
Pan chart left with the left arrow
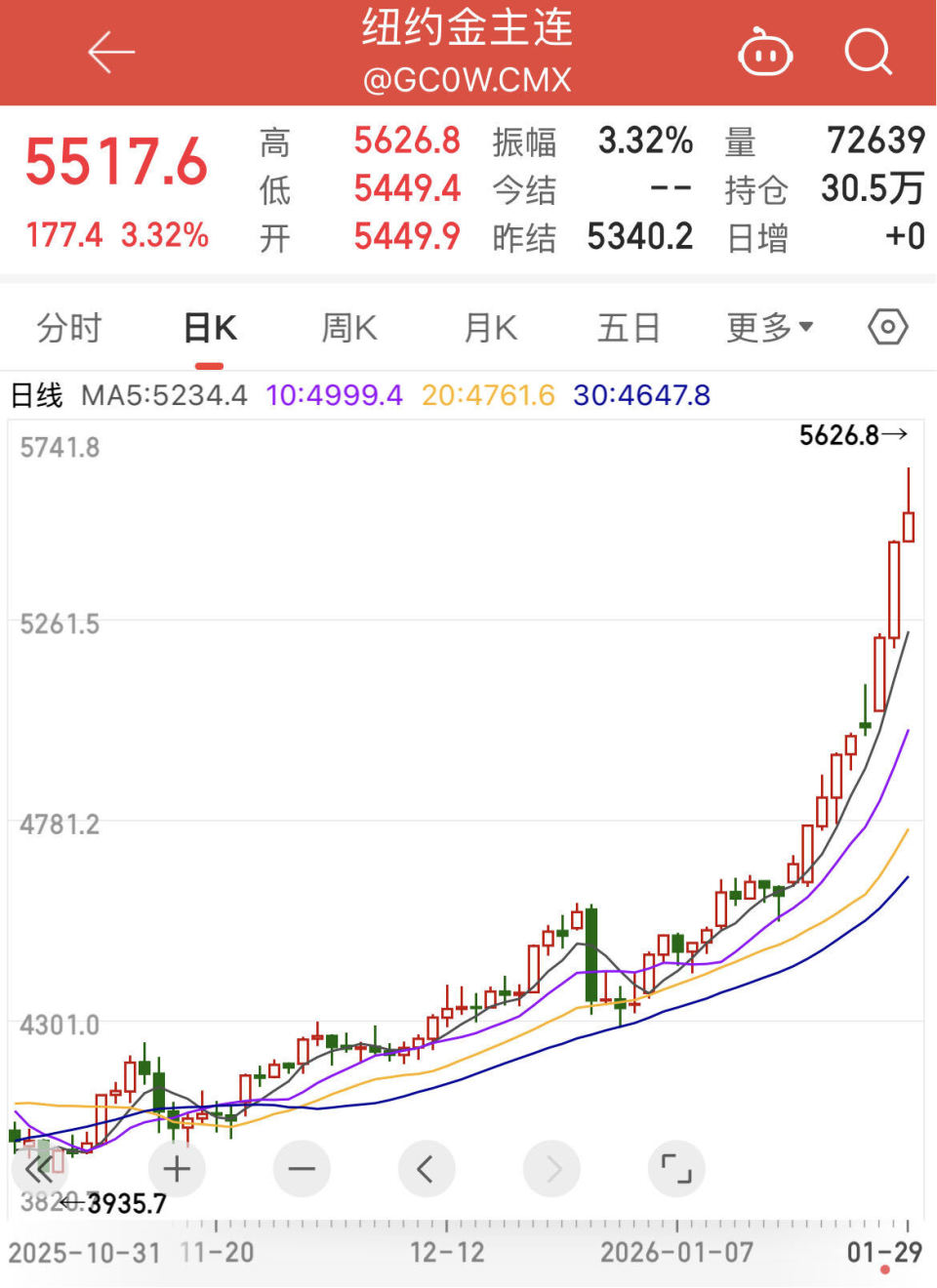[427, 1168]
